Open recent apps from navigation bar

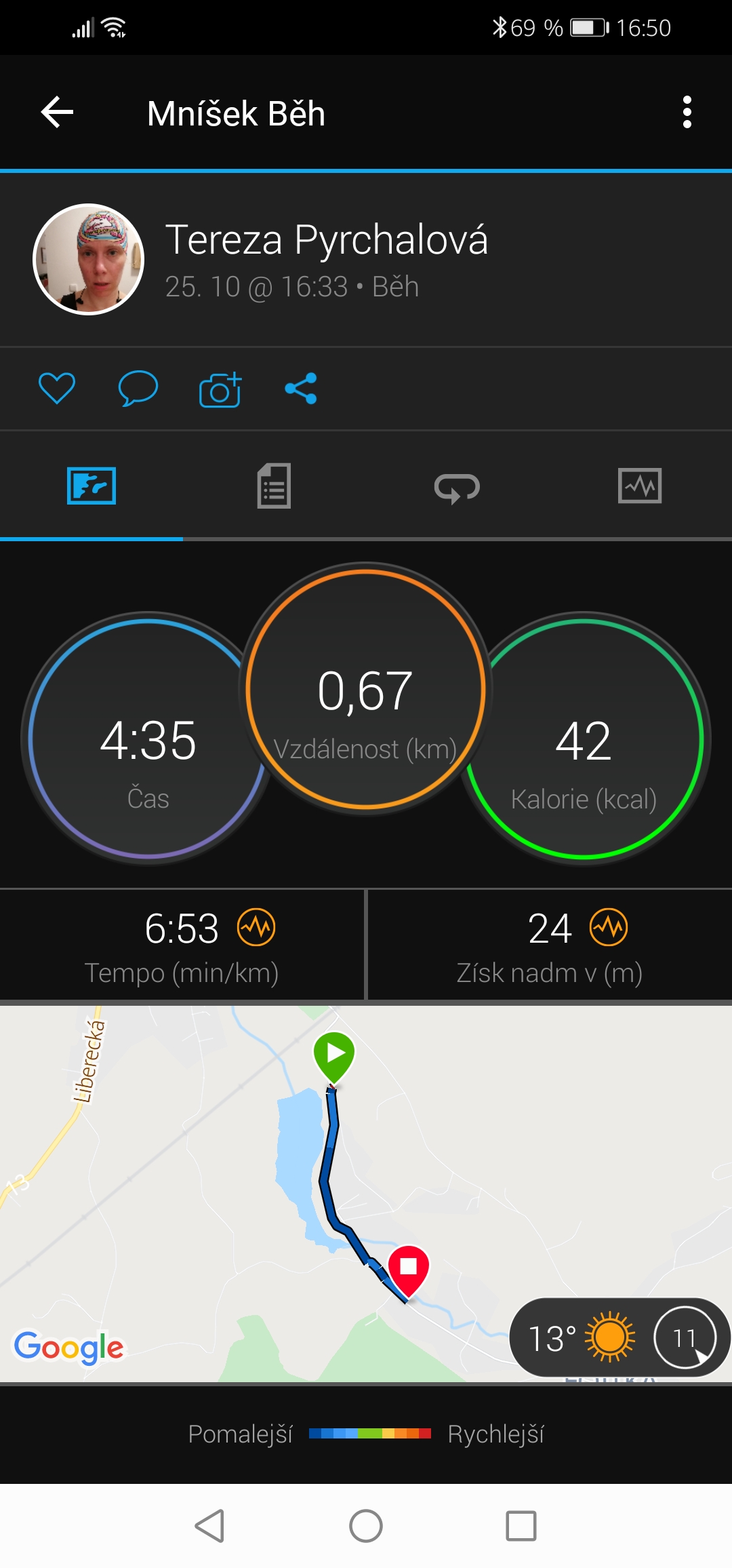[x=521, y=1526]
